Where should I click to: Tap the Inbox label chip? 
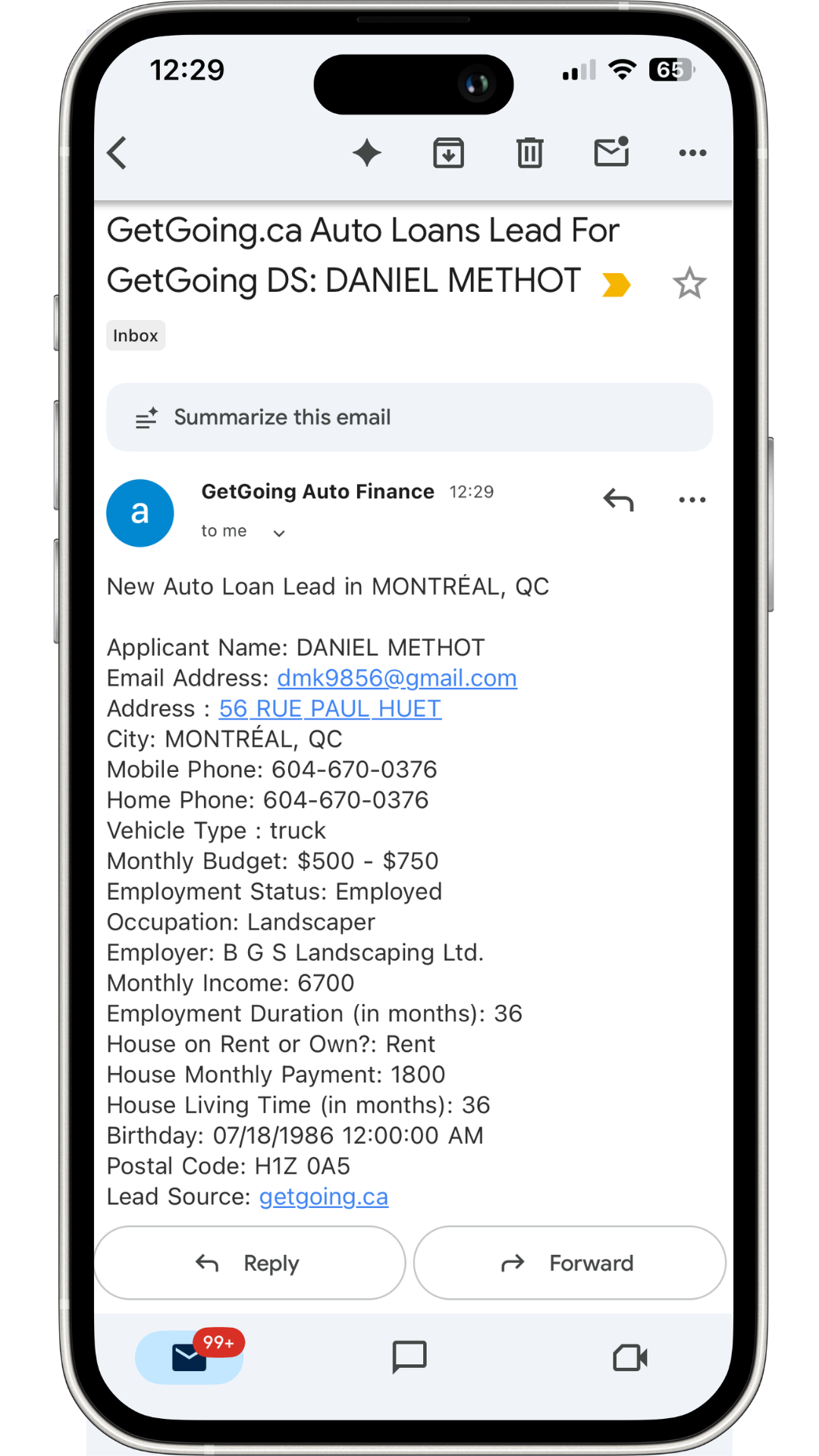point(136,336)
